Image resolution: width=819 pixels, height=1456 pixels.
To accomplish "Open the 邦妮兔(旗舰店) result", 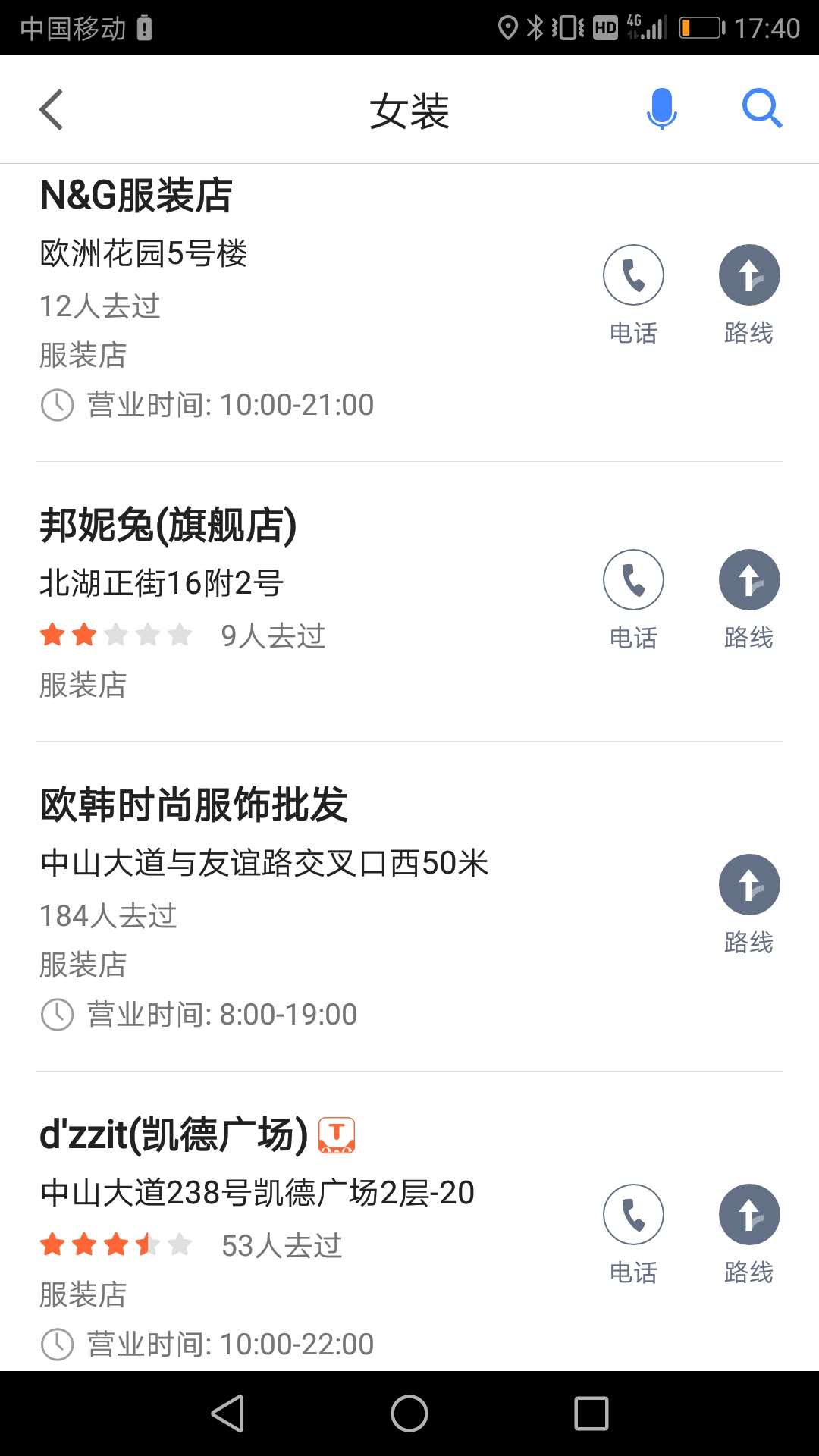I will click(168, 526).
